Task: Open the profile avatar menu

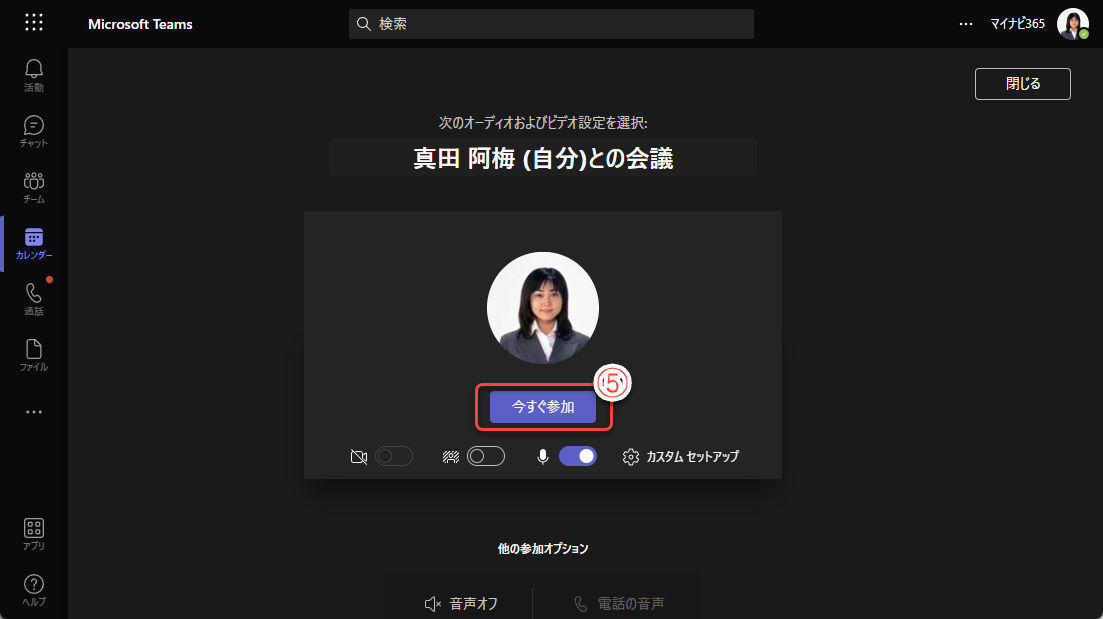Action: (1072, 24)
